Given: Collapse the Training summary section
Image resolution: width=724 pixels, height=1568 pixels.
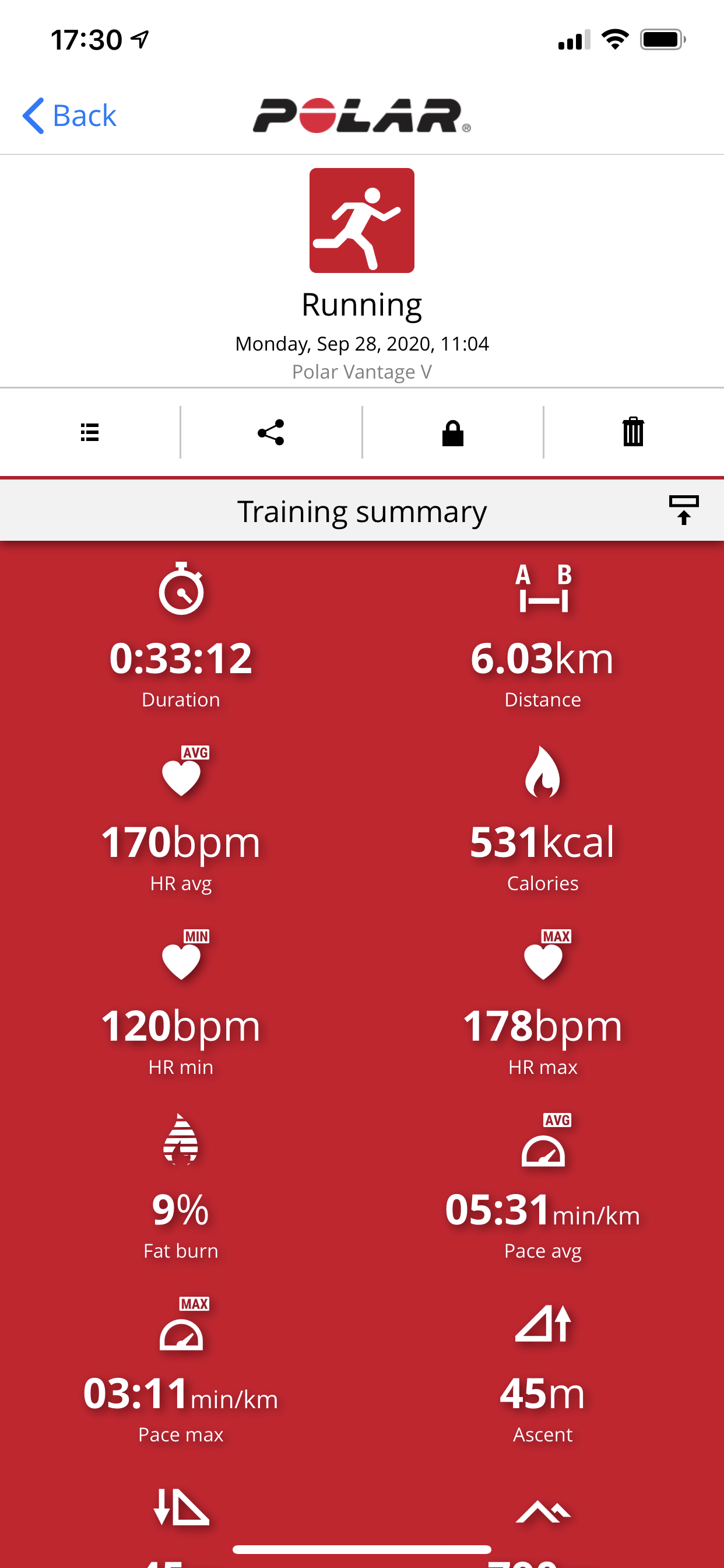Looking at the screenshot, I should pyautogui.click(x=683, y=510).
